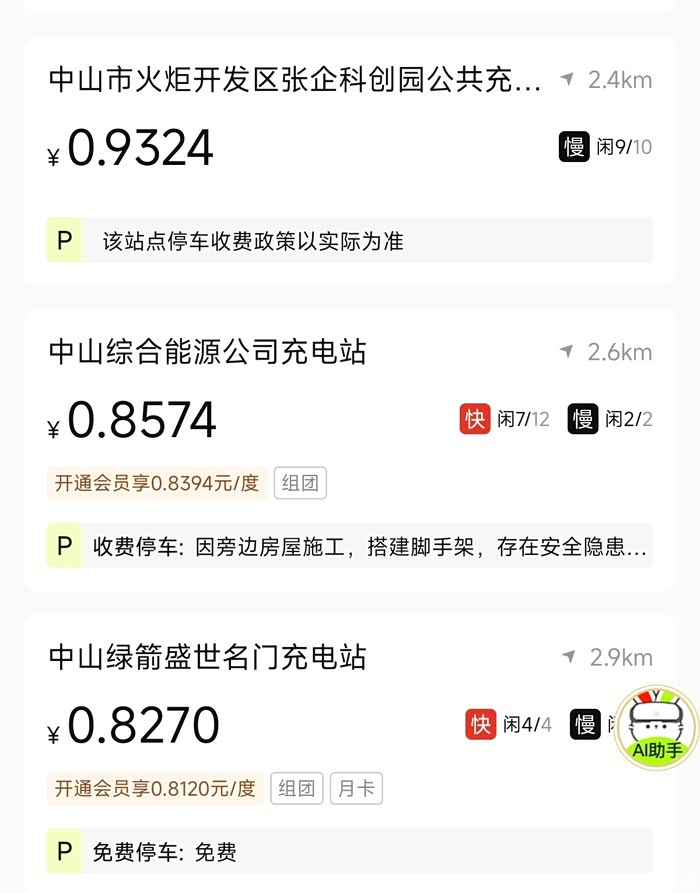This screenshot has height=893, width=700.
Task: Navigate to station 2.9km away
Action: coord(607,657)
